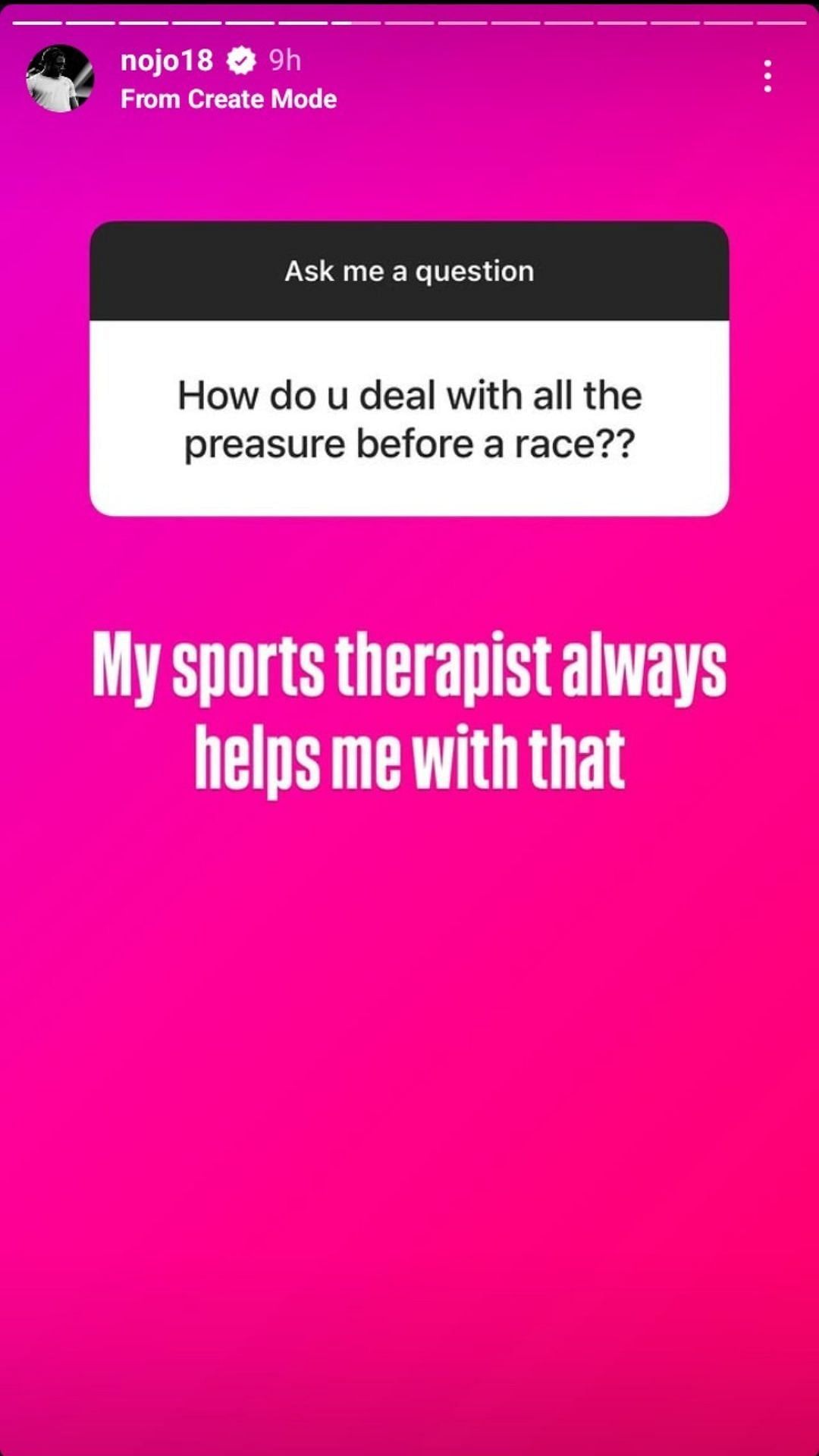819x1456 pixels.
Task: Open the three-dot story options menu
Action: 767,77
